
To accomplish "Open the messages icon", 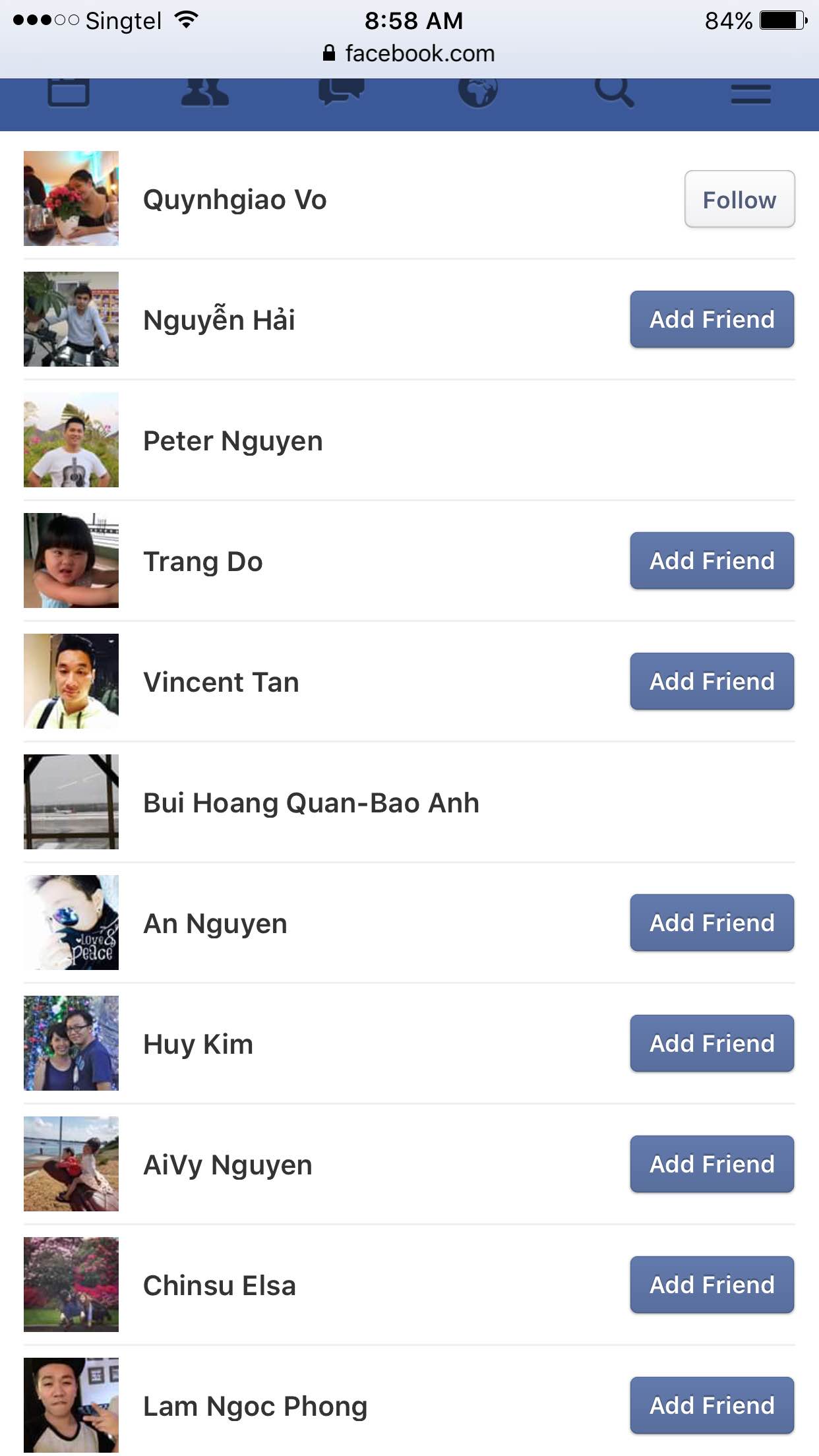I will (341, 94).
